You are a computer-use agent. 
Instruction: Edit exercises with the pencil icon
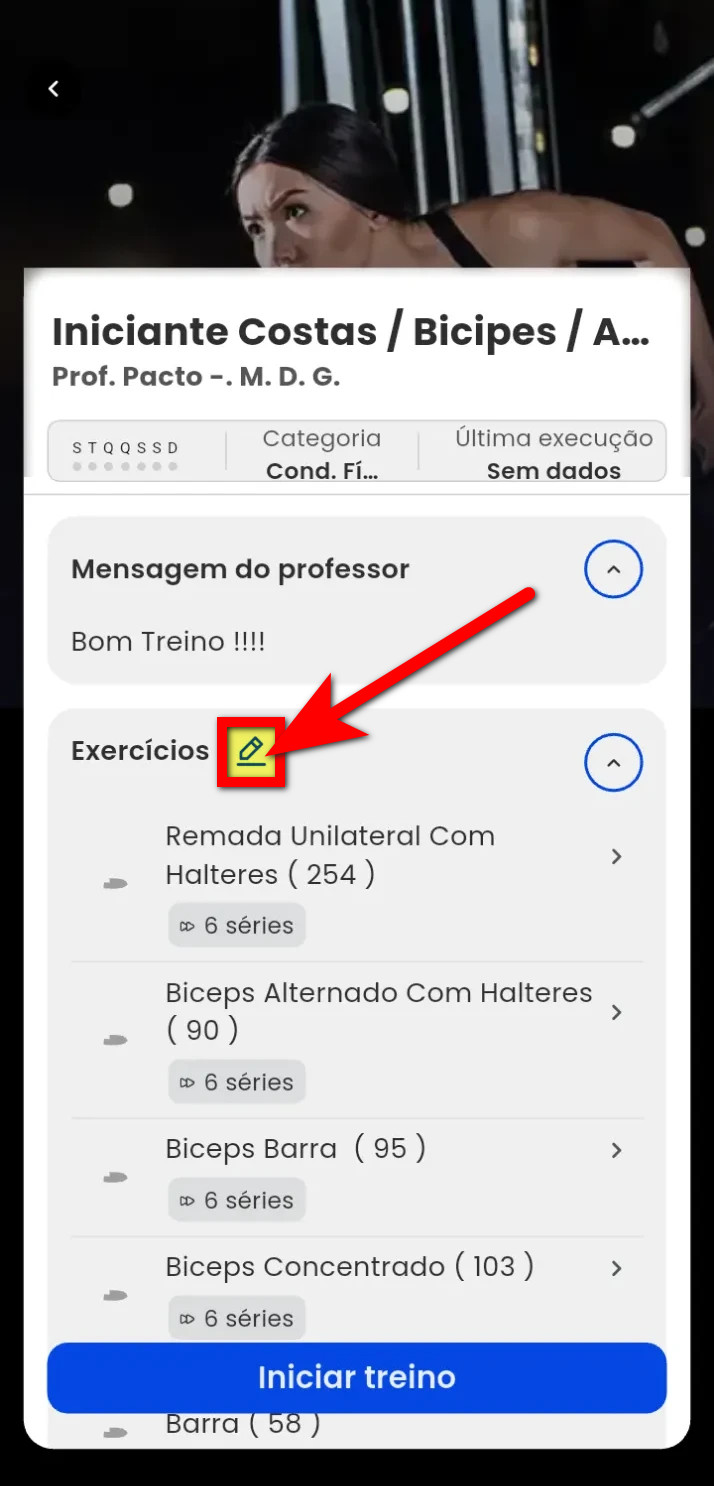(252, 751)
